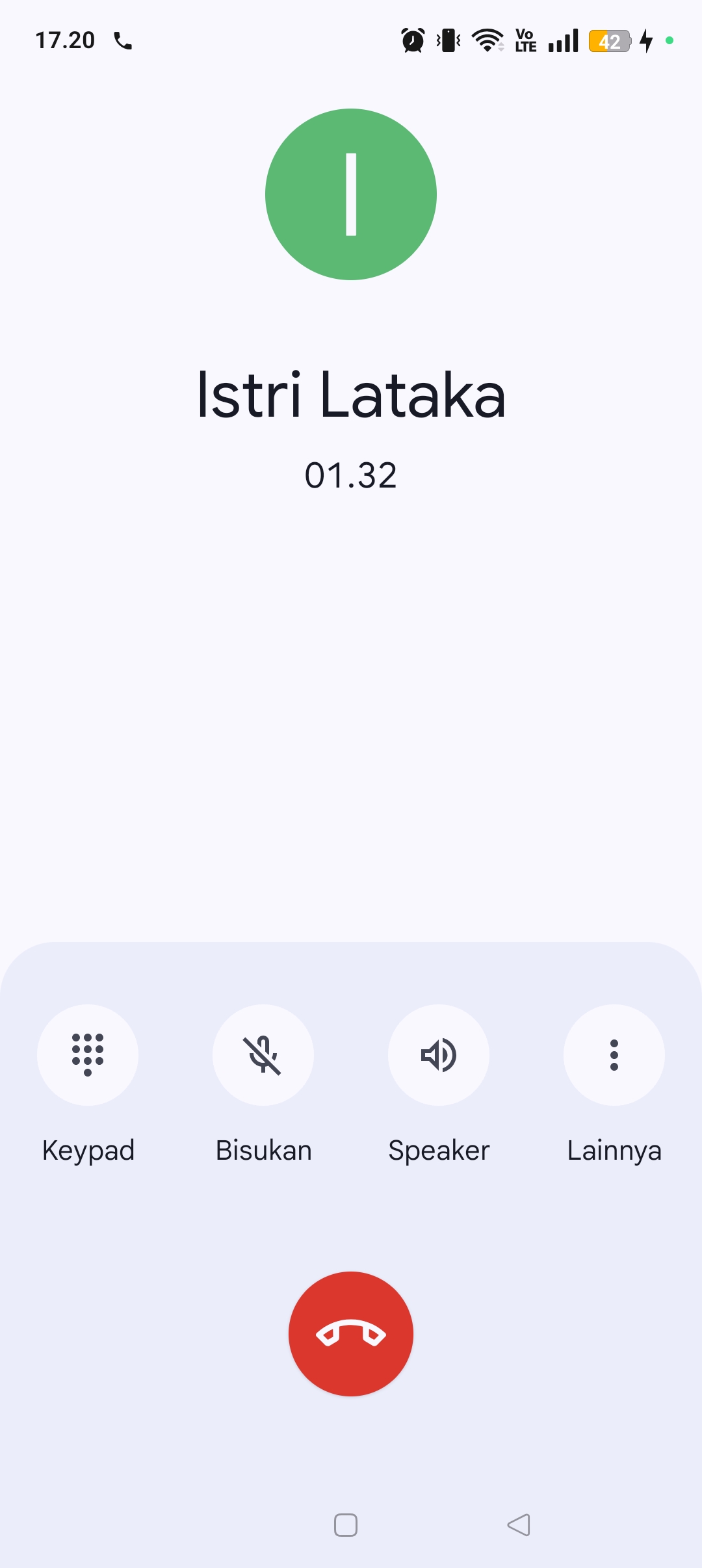
Task: Tap the square recent apps button
Action: click(346, 1524)
